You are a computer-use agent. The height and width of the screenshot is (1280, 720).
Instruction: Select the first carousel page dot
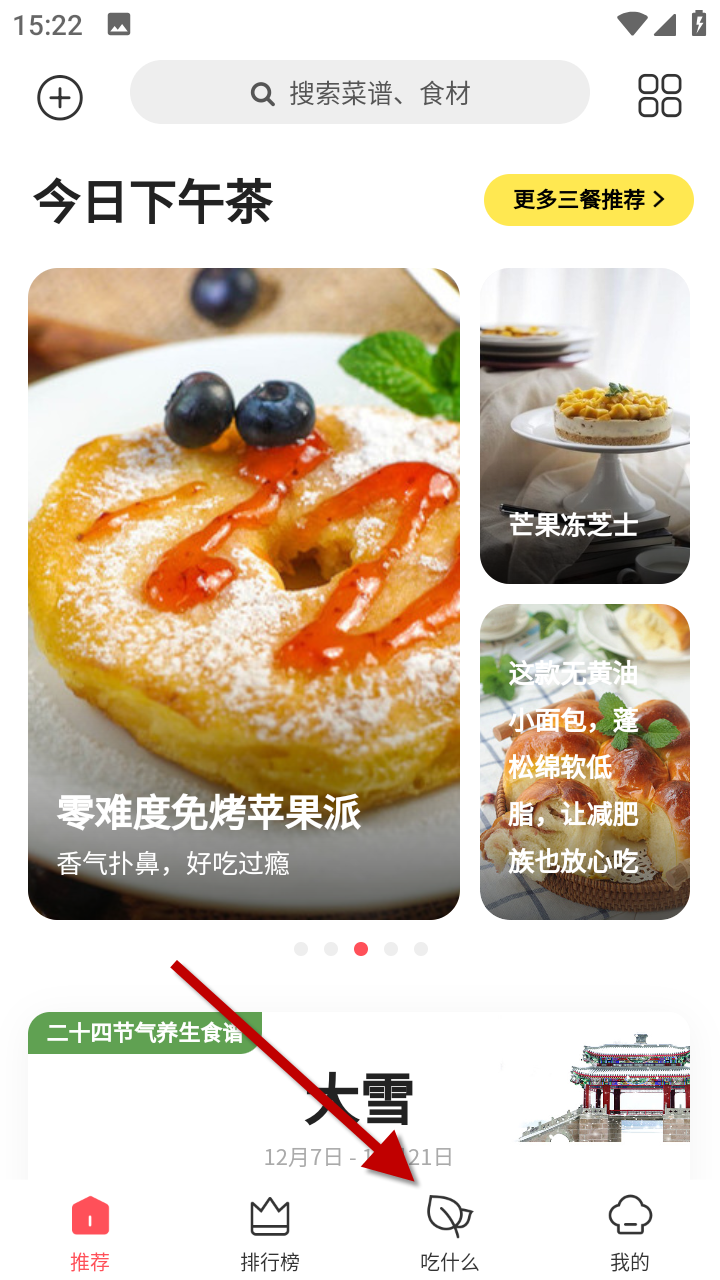pos(301,949)
